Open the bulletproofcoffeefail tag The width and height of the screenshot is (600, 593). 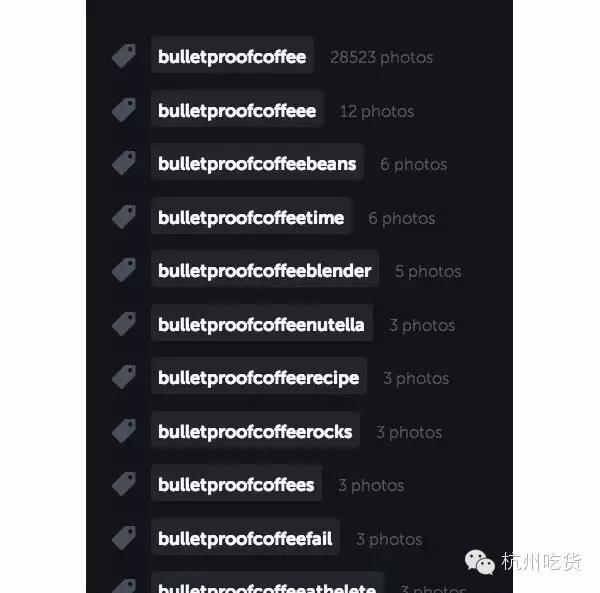(x=245, y=539)
